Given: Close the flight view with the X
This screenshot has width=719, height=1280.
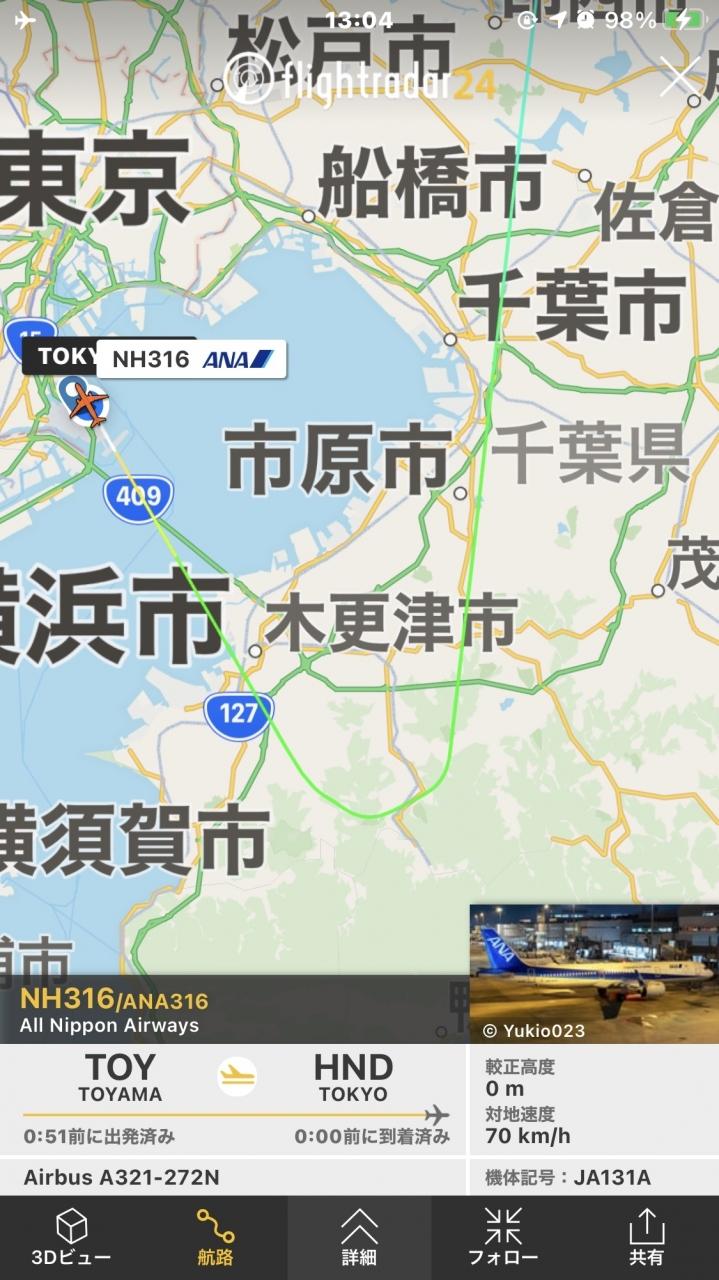Looking at the screenshot, I should point(679,77).
